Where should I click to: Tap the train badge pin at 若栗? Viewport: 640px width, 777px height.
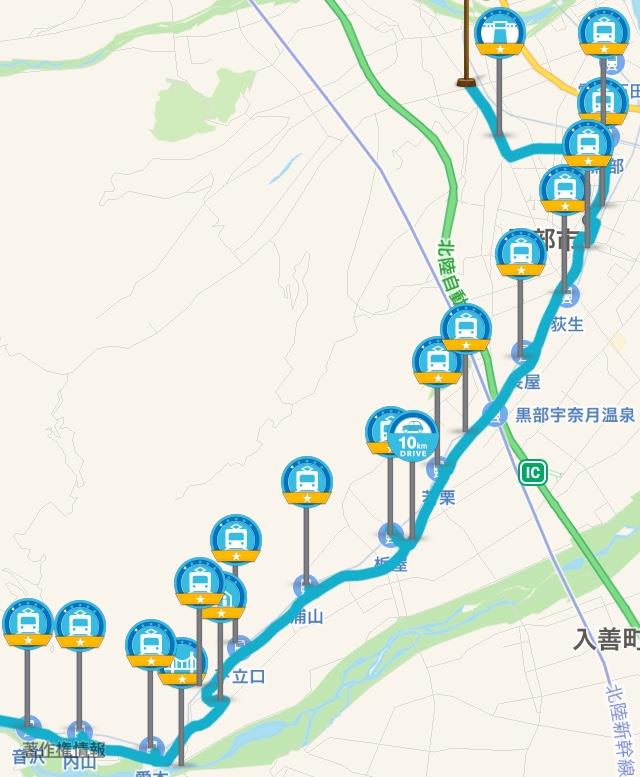click(x=438, y=361)
